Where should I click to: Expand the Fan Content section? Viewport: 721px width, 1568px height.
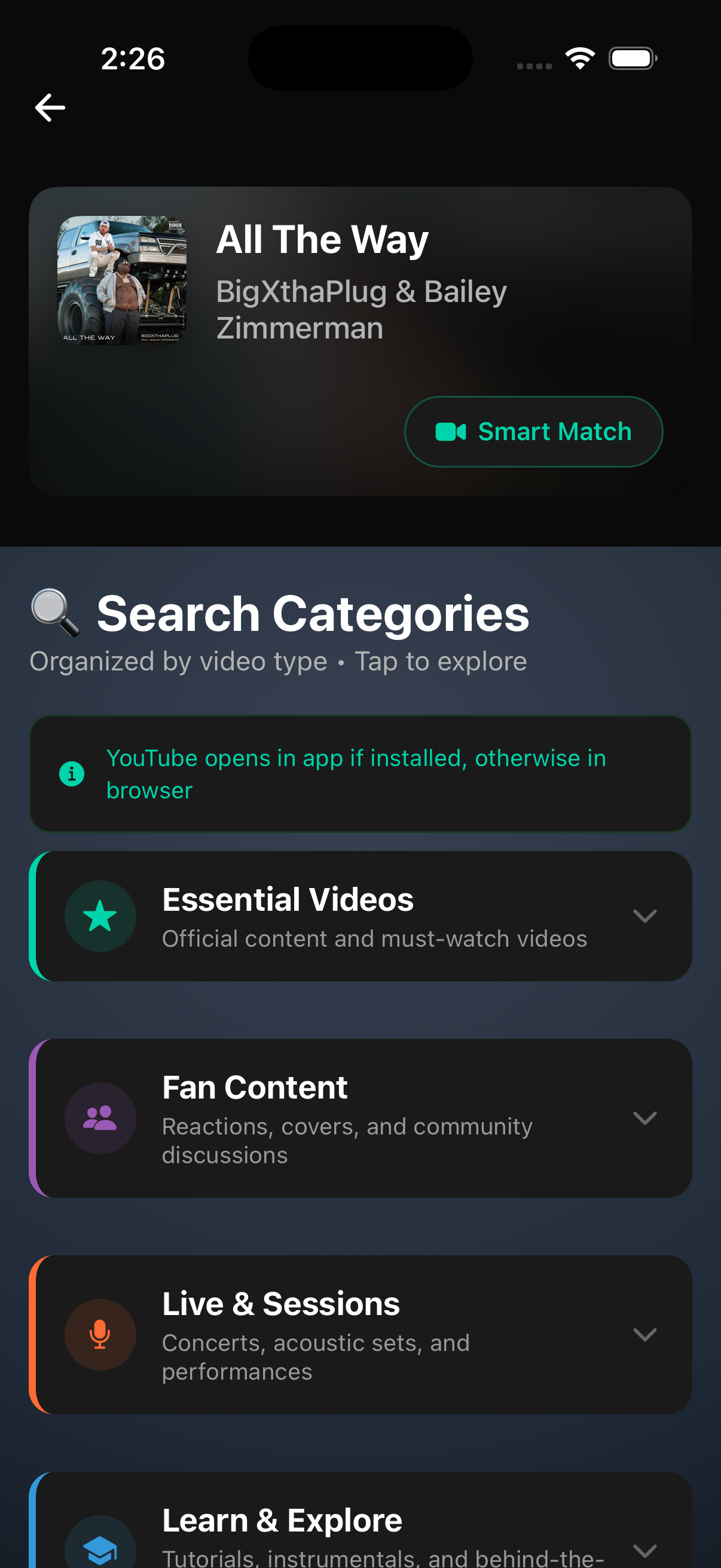645,1119
